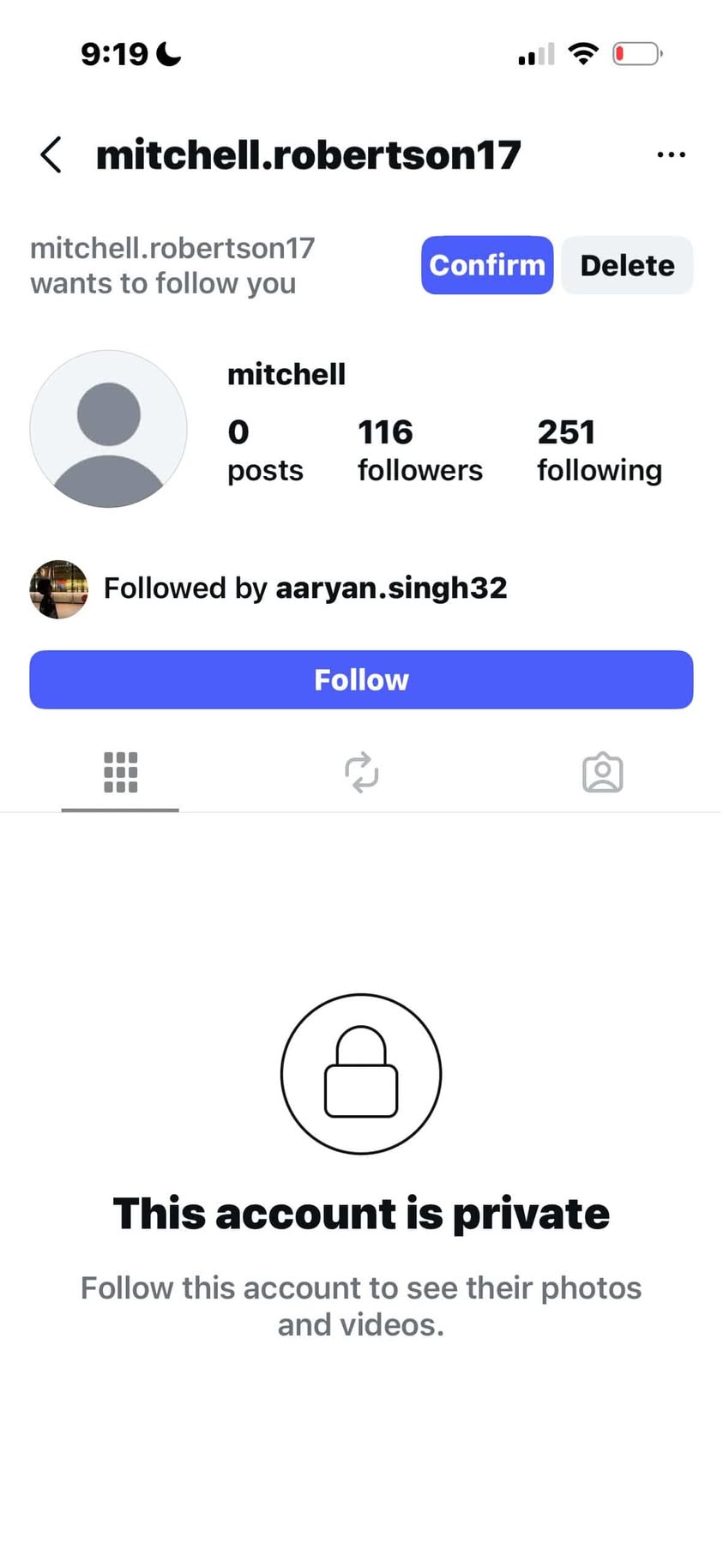Open the 116 followers list
This screenshot has width=723, height=1568.
419,450
